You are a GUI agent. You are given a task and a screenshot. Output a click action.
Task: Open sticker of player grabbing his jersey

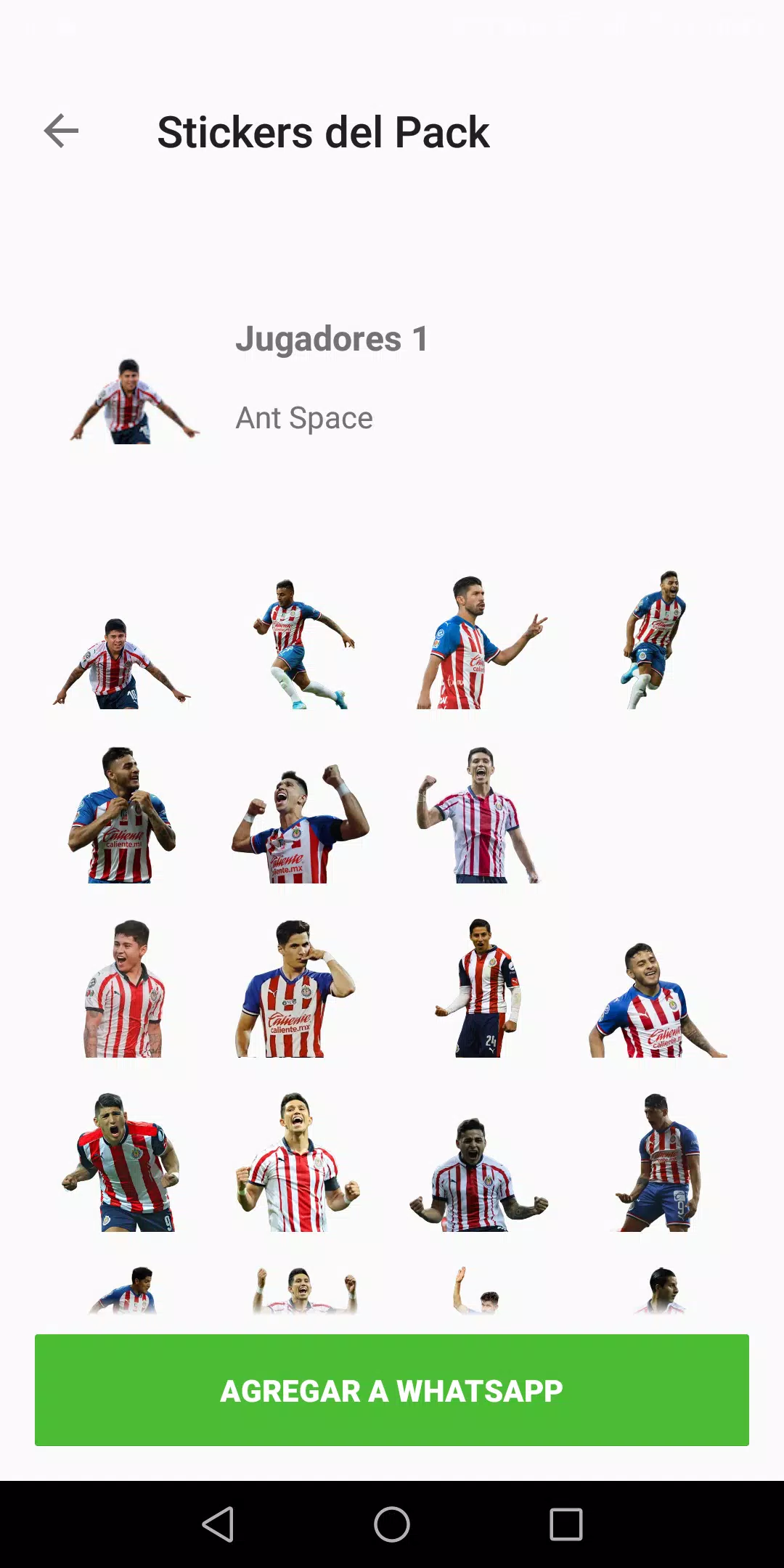click(122, 816)
